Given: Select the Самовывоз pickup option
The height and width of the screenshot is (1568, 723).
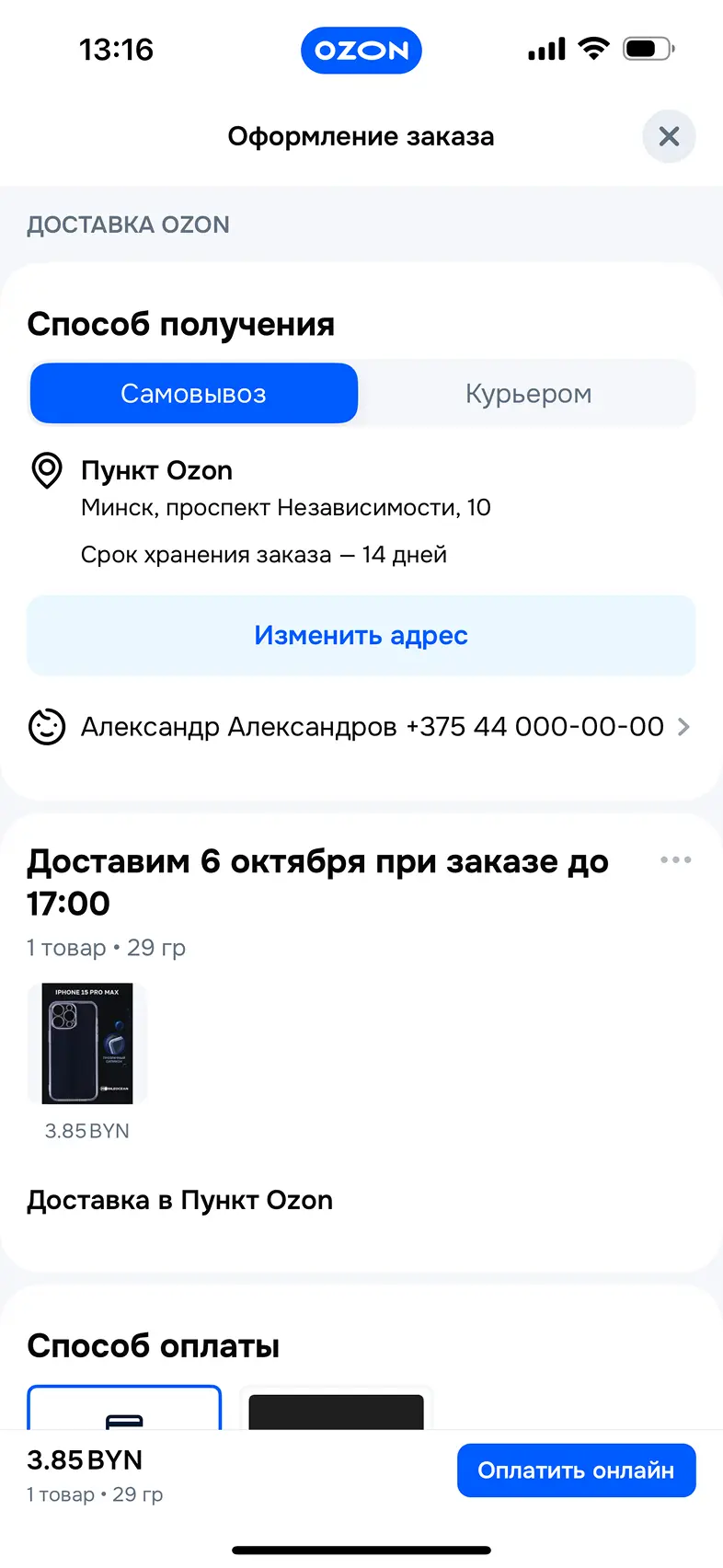Looking at the screenshot, I should click(x=193, y=394).
